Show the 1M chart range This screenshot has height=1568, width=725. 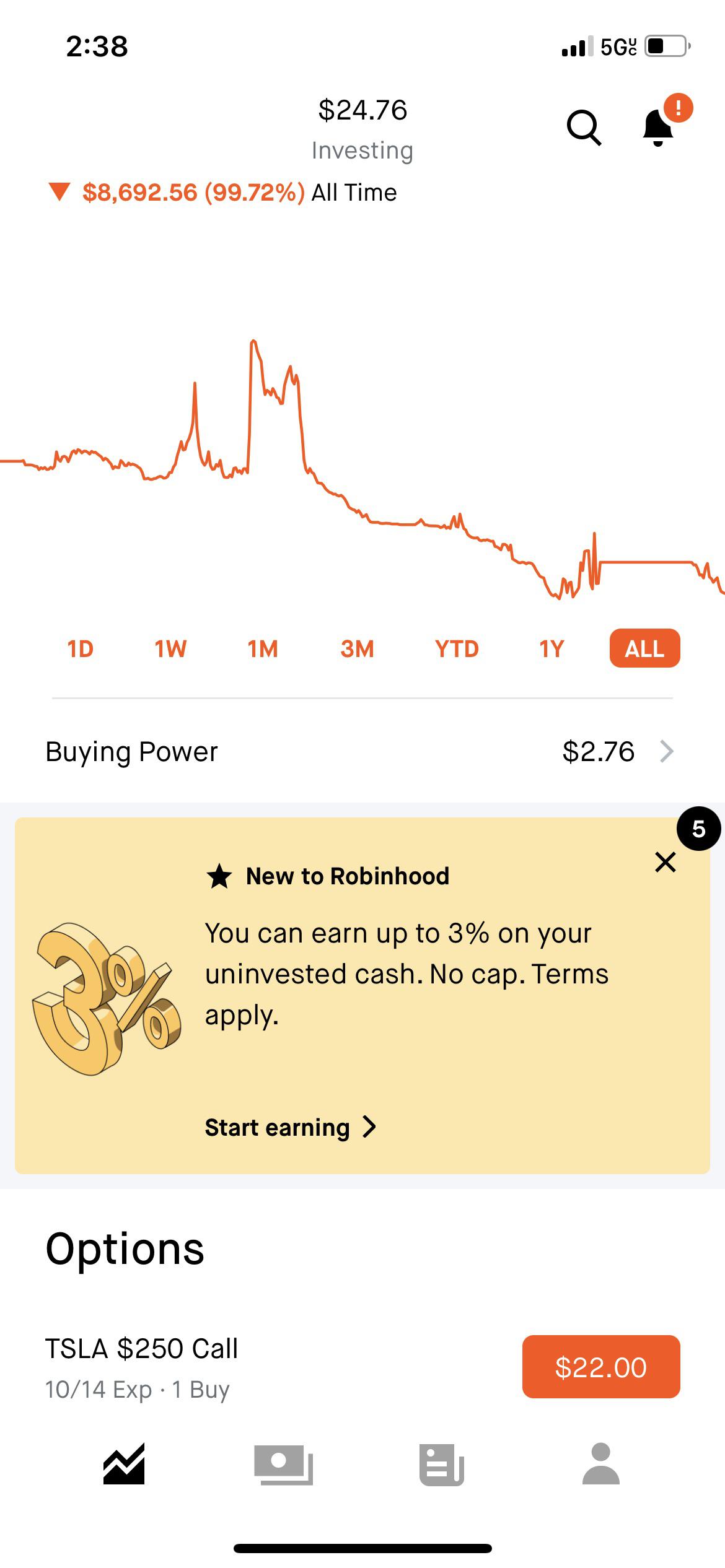(263, 649)
